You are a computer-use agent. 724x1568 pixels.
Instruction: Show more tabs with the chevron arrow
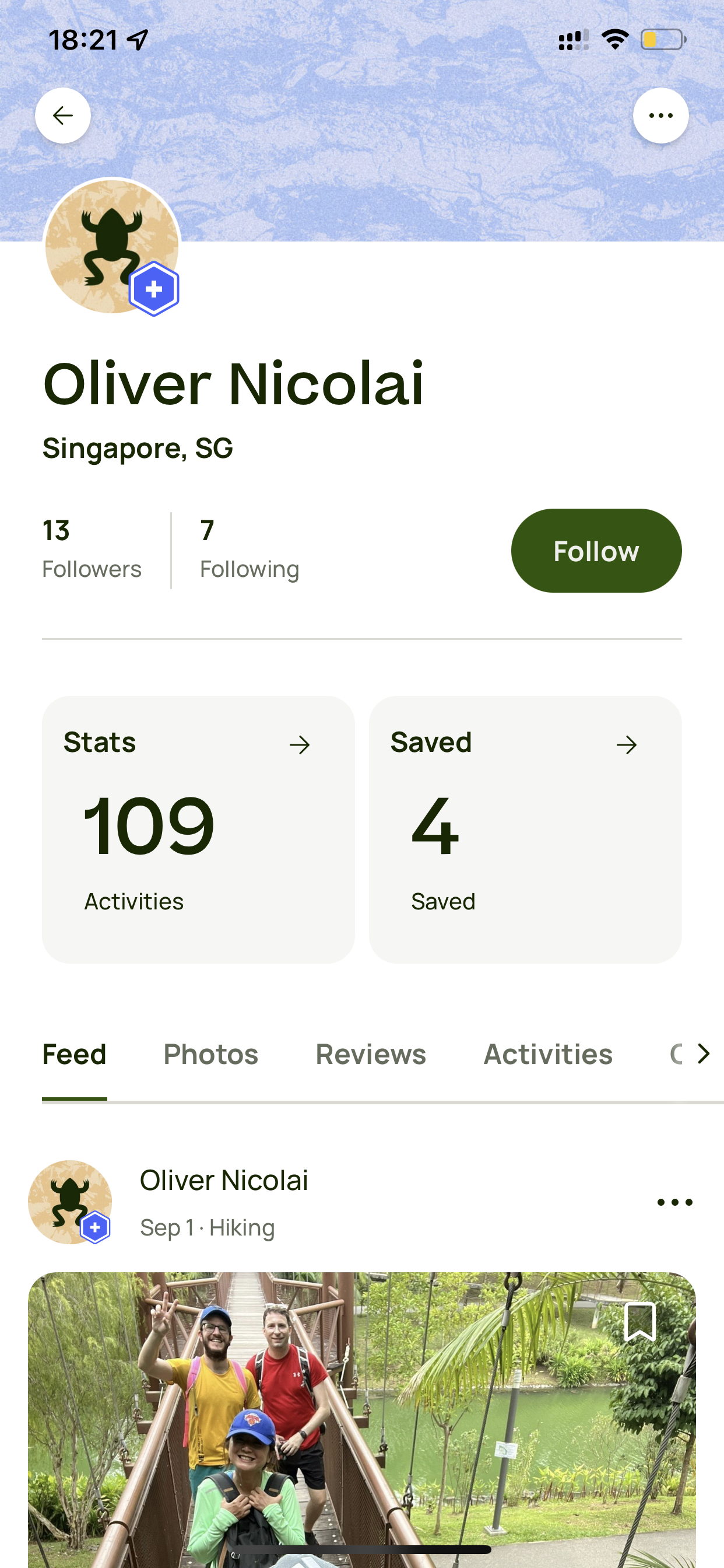pos(704,1053)
